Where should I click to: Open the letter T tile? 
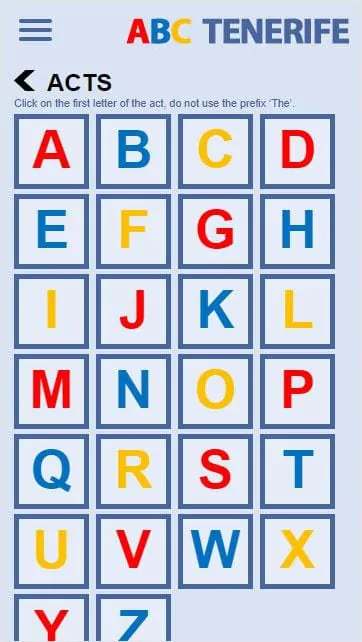[x=298, y=472]
